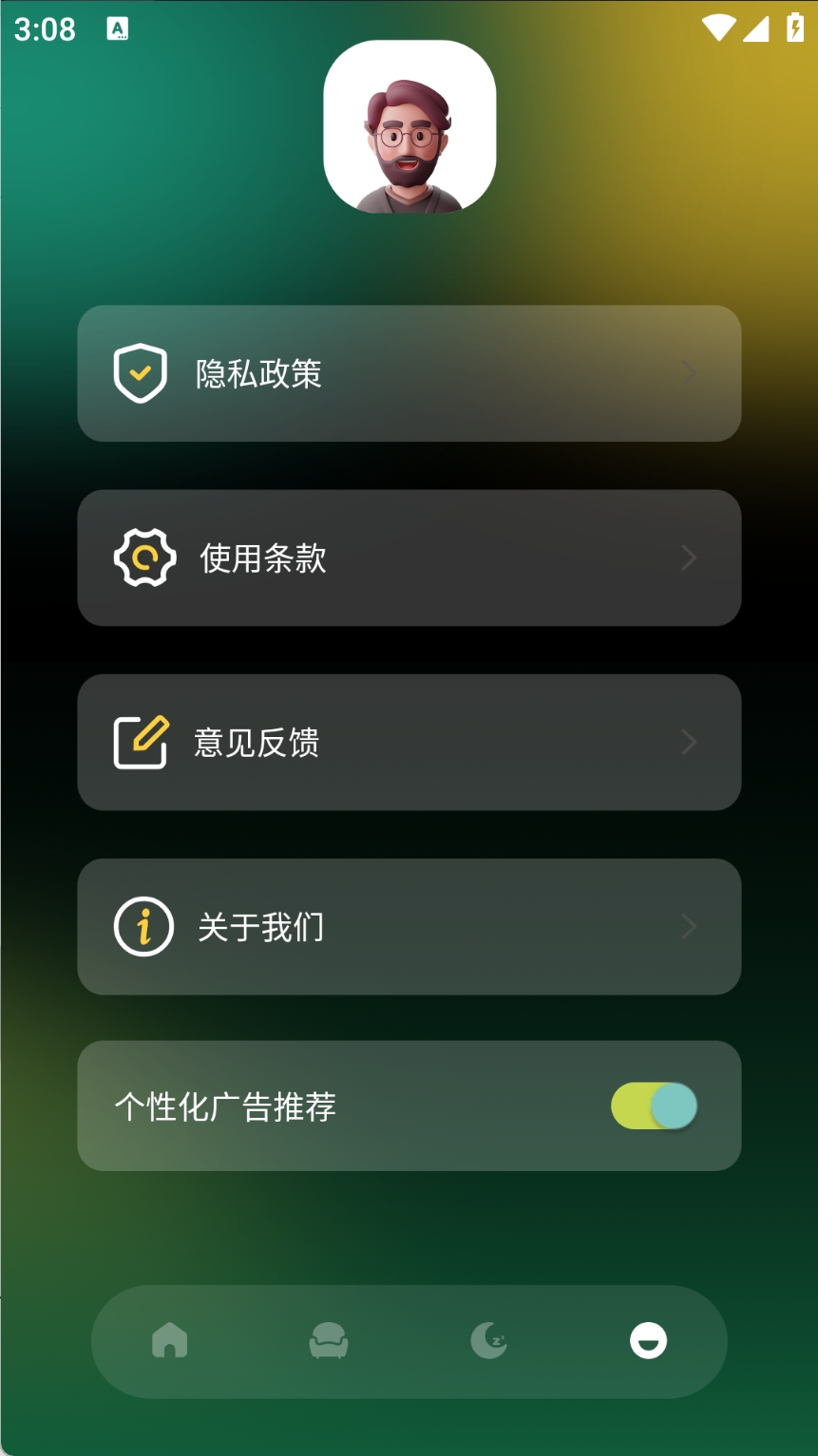The height and width of the screenshot is (1456, 818).
Task: Open the 隐私政策 privacy policy row
Action: point(409,373)
